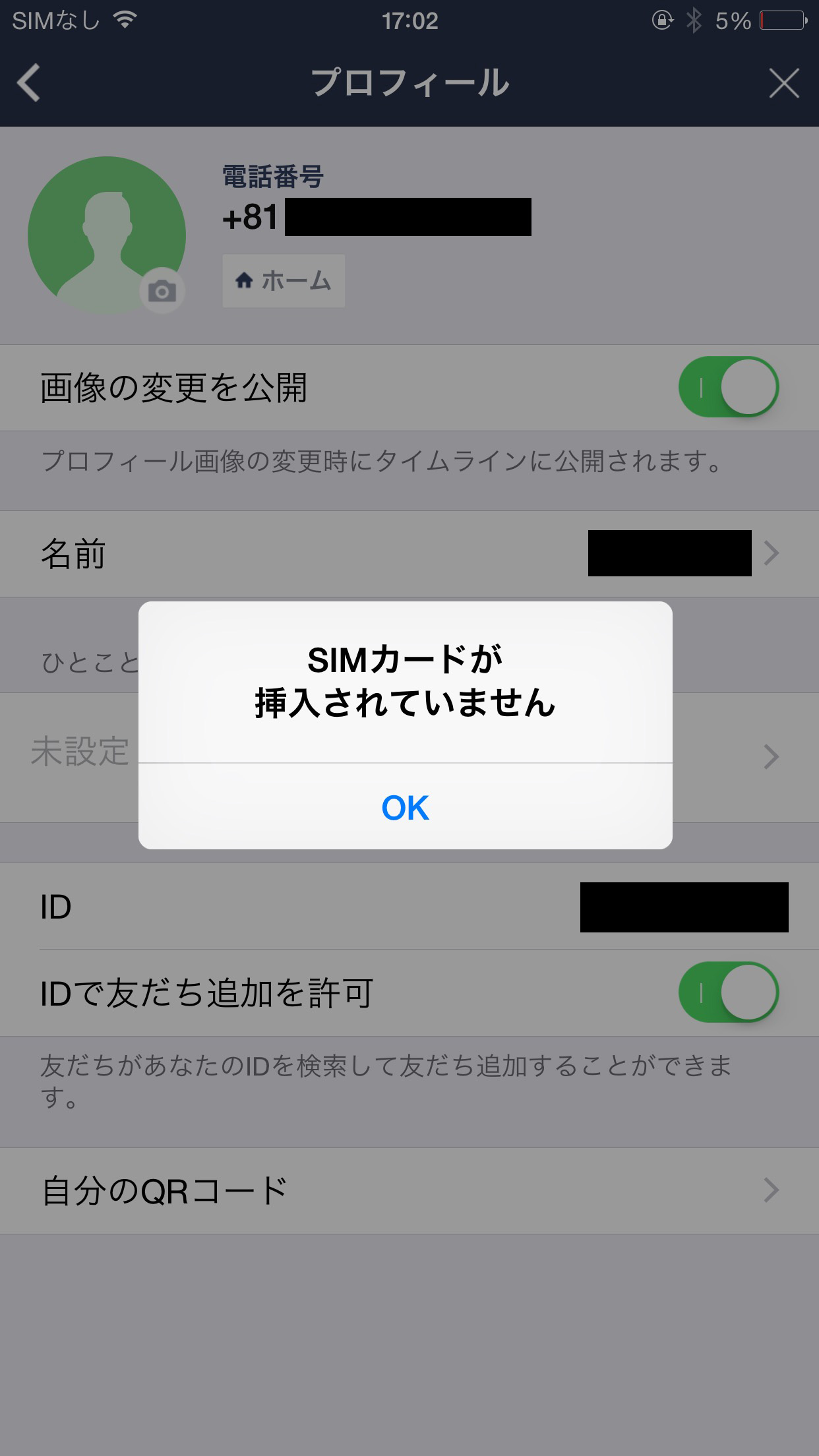819x1456 pixels.
Task: Open the ホーム button under the phone number
Action: tap(284, 281)
